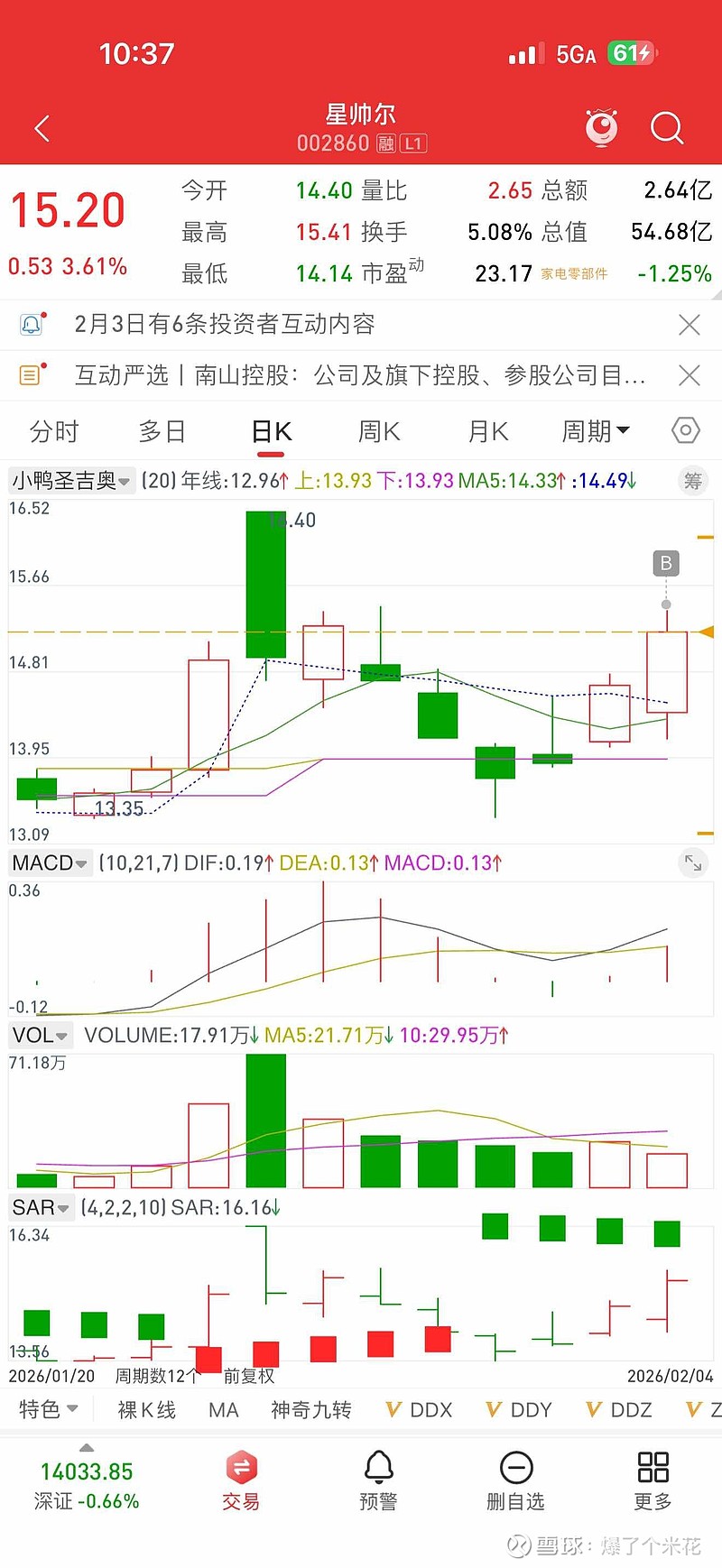
Task: Open the robot assistant icon
Action: pos(601,128)
